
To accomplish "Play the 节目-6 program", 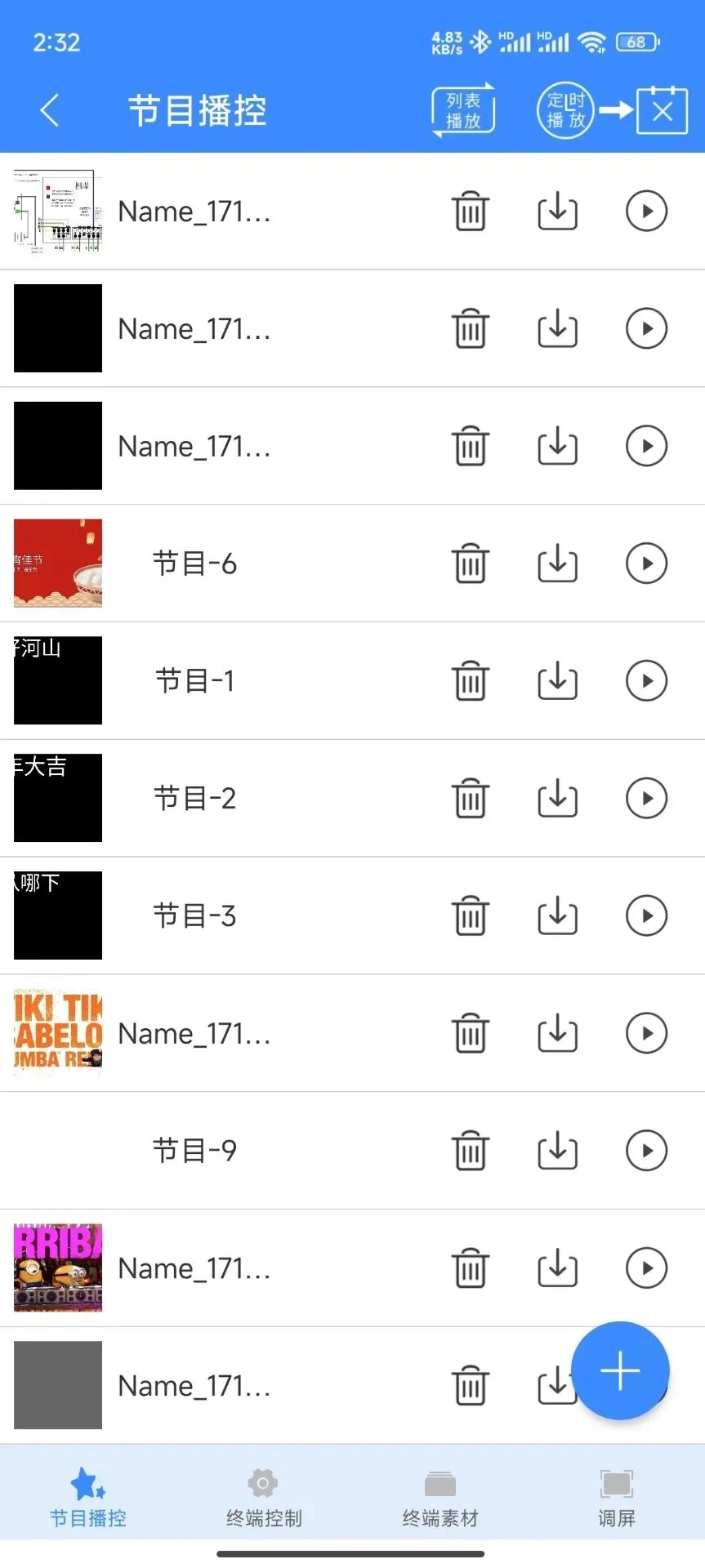I will pyautogui.click(x=645, y=563).
